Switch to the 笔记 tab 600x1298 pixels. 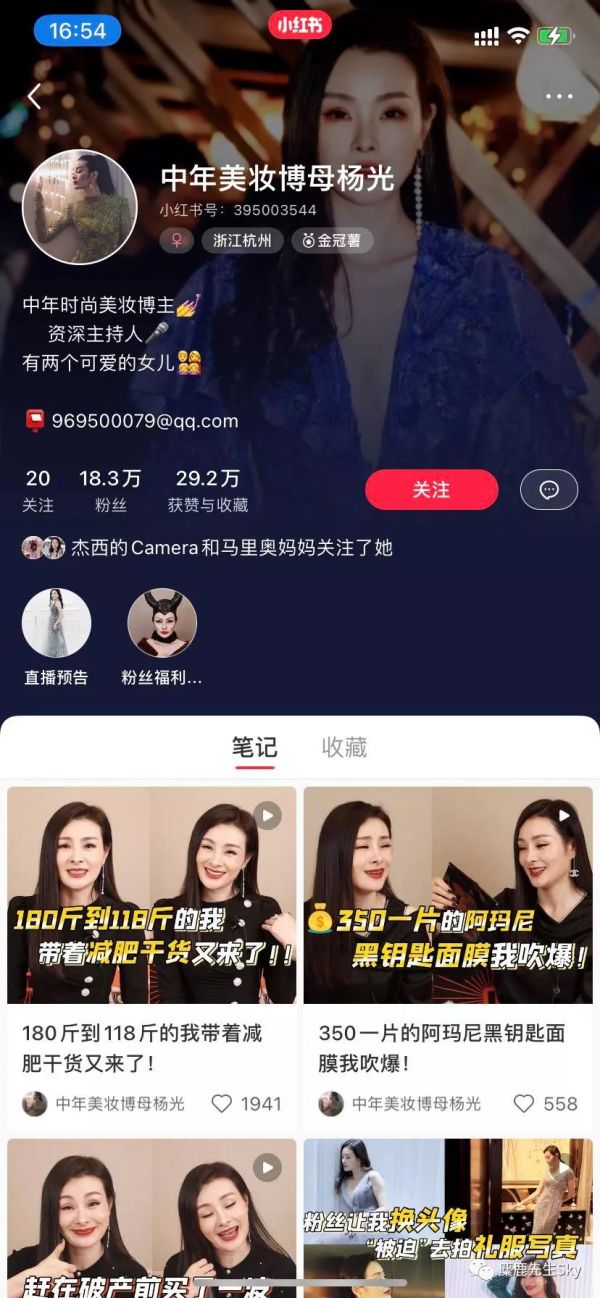(x=254, y=748)
